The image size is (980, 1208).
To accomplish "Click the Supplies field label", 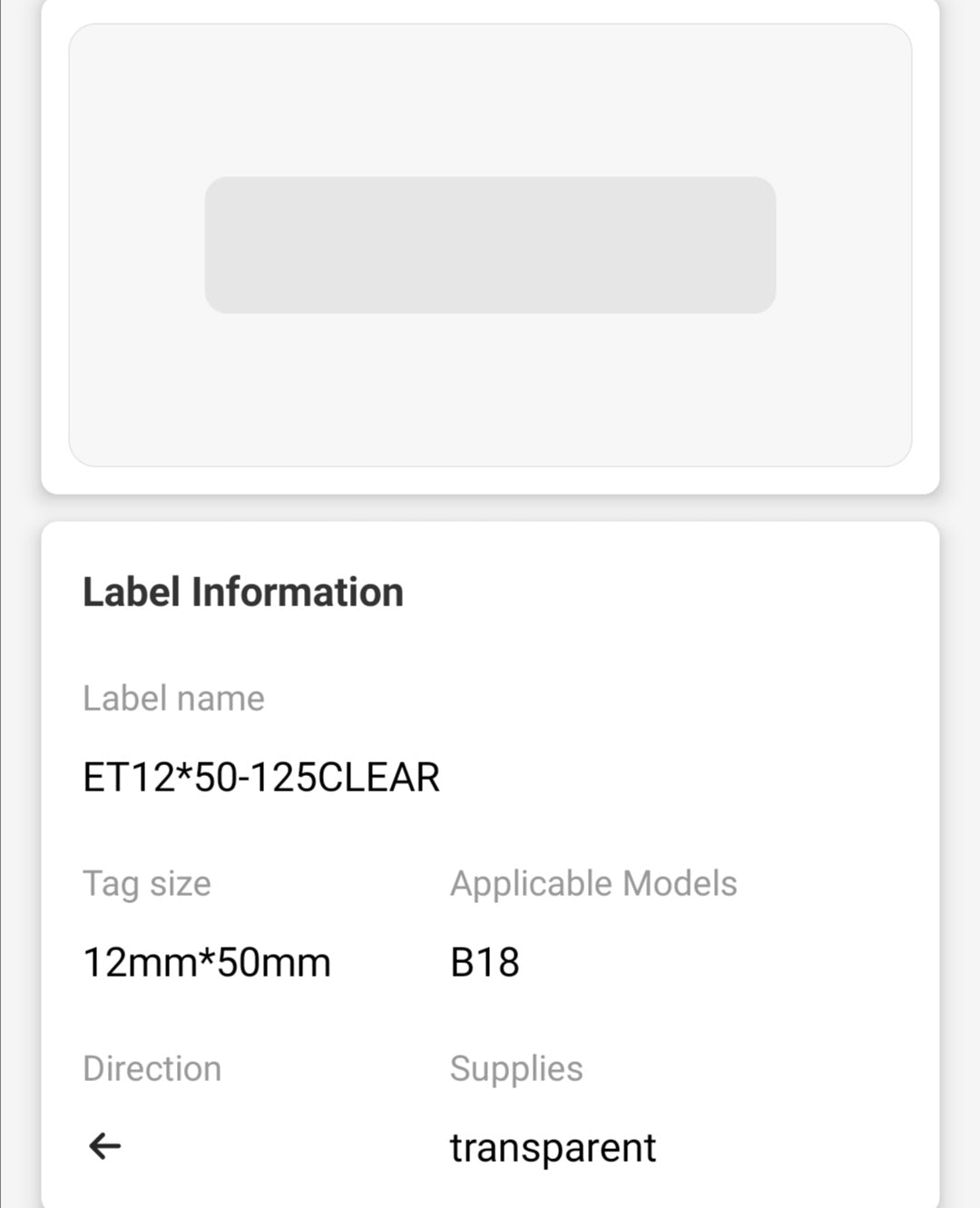I will coord(515,1069).
